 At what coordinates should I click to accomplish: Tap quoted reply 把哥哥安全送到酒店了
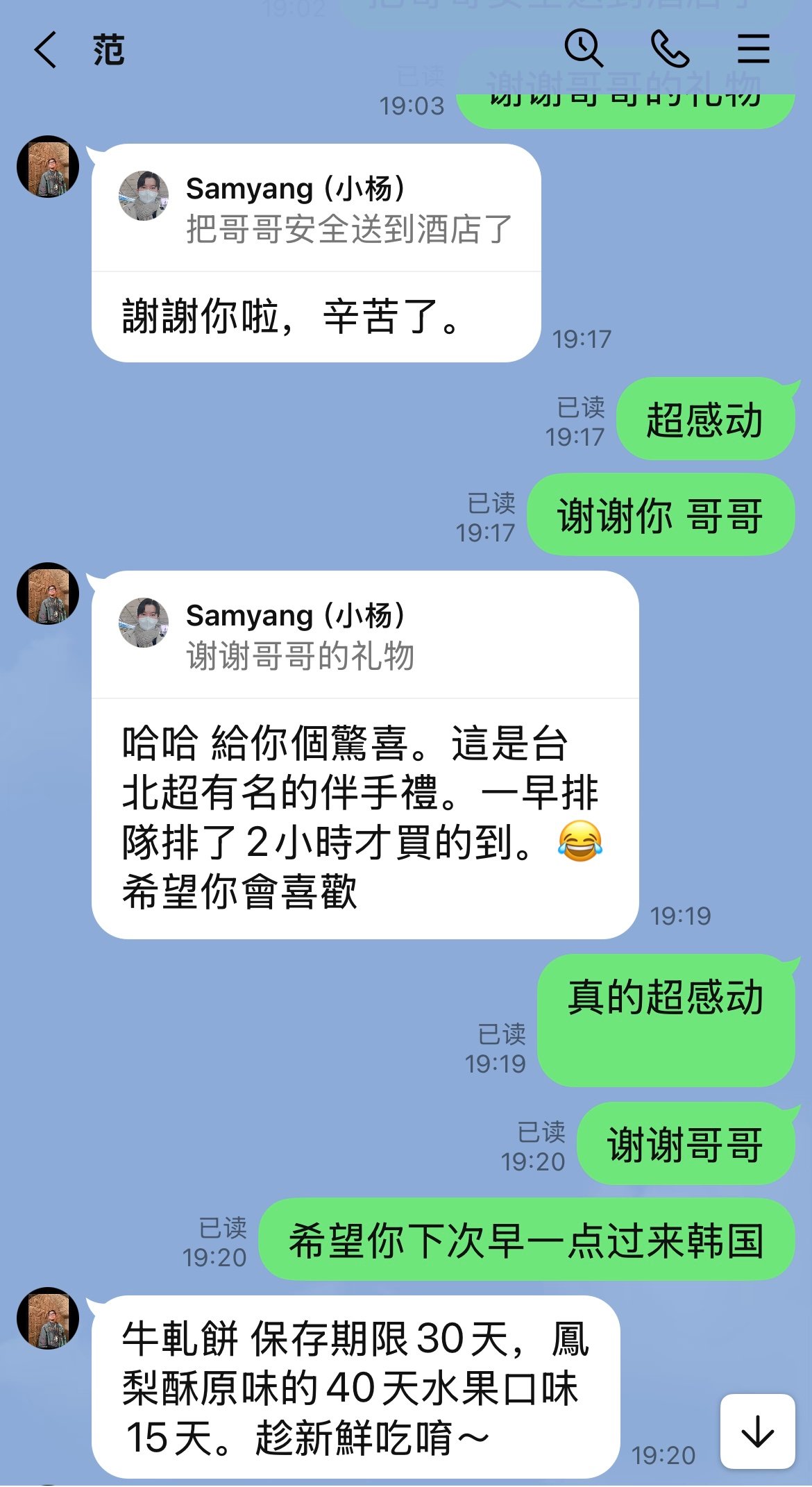tap(316, 208)
